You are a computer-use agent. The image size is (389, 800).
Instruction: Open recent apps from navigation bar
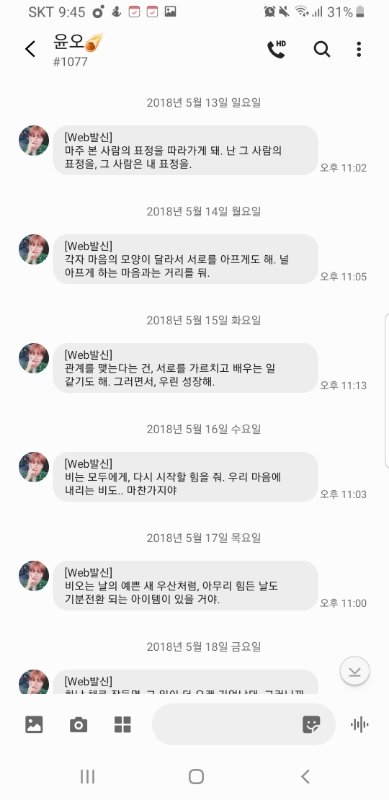pyautogui.click(x=88, y=777)
